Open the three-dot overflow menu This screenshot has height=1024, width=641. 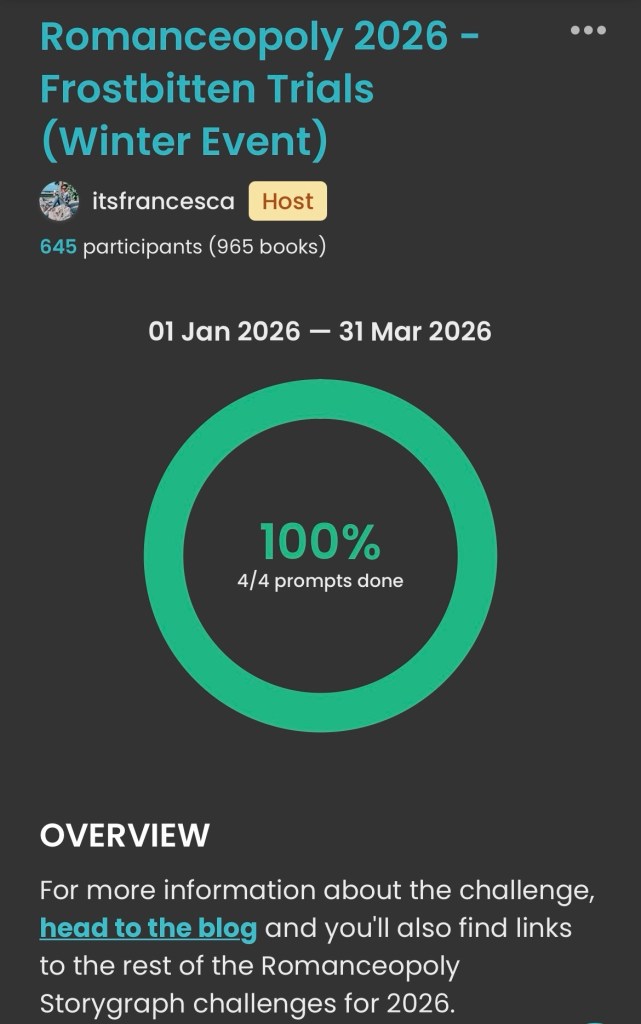point(588,30)
